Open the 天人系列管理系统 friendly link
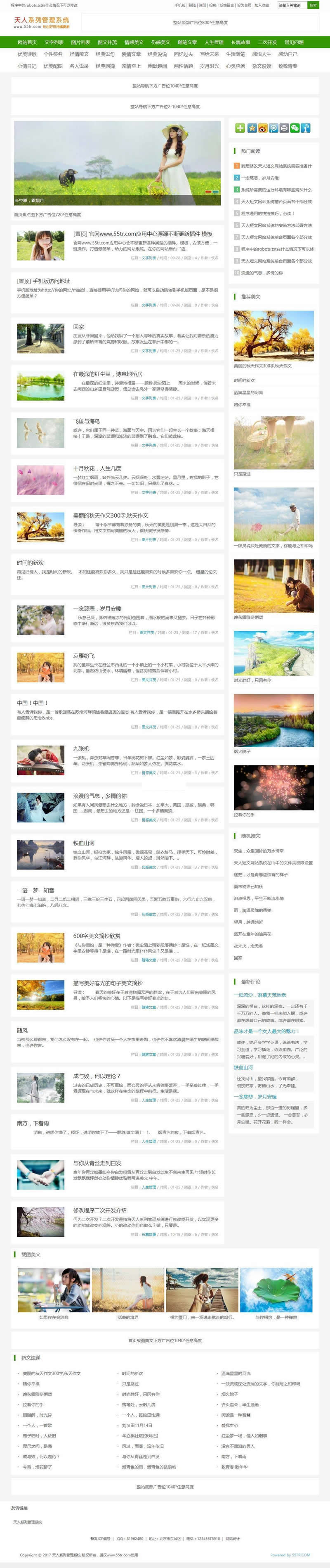The width and height of the screenshot is (330, 1568). point(28,1522)
